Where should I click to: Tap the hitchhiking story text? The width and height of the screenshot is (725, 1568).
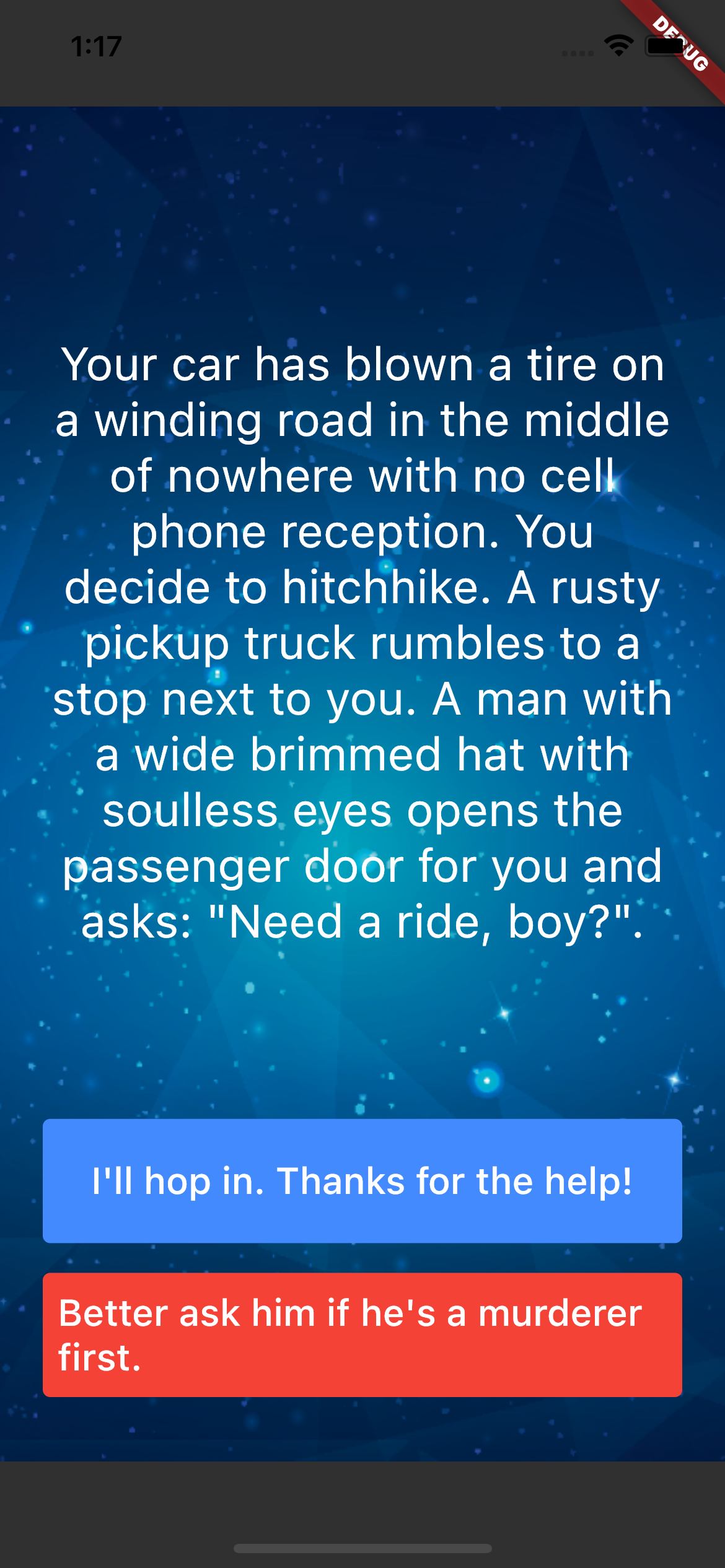tap(361, 644)
